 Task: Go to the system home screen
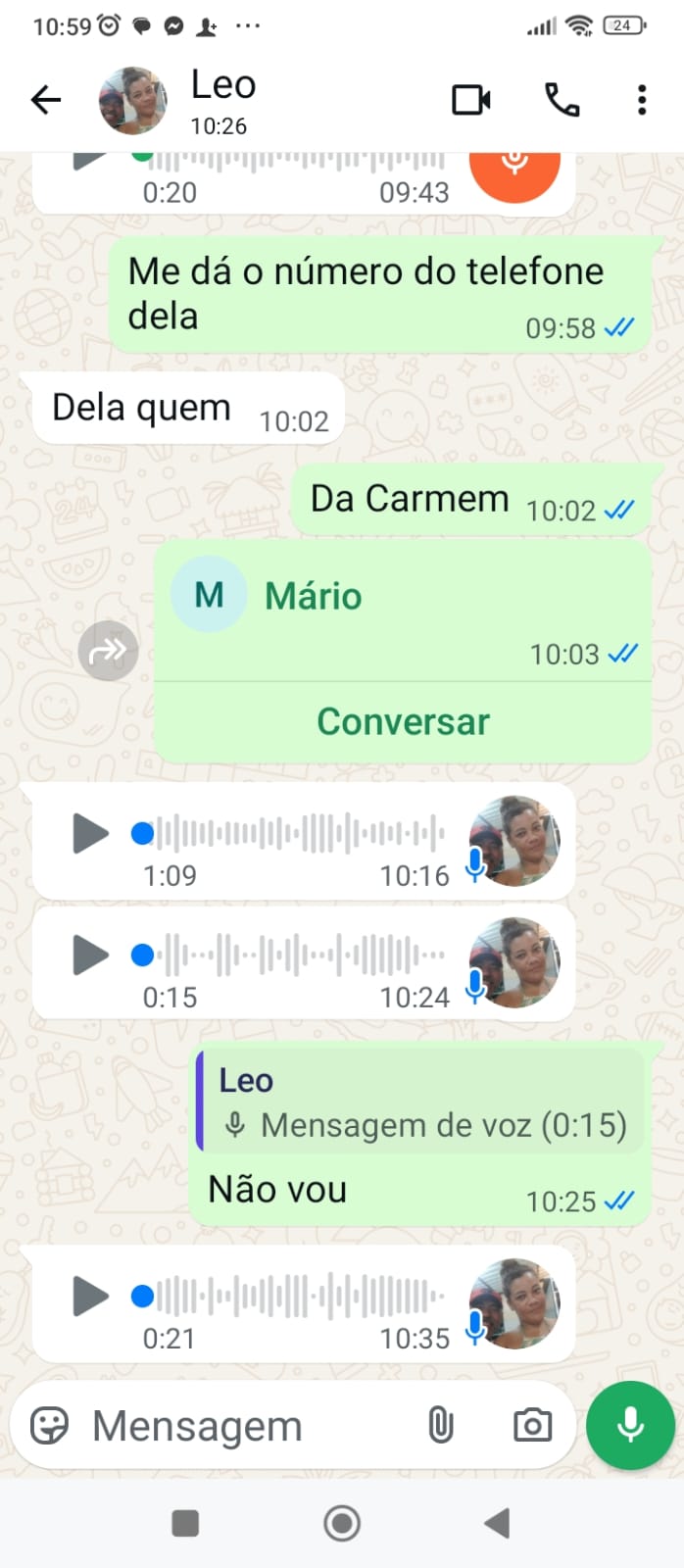(342, 1524)
